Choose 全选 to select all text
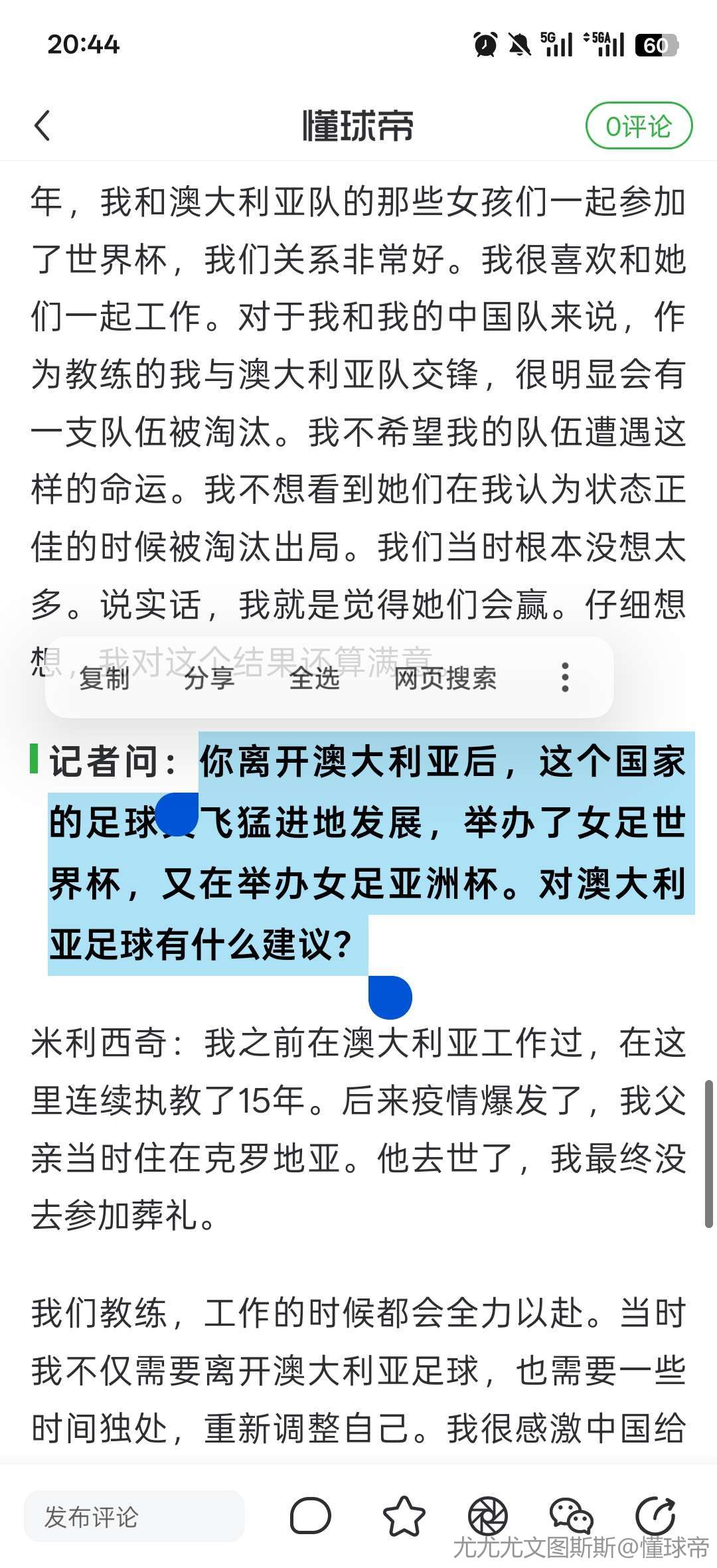The width and height of the screenshot is (717, 1568). [314, 678]
